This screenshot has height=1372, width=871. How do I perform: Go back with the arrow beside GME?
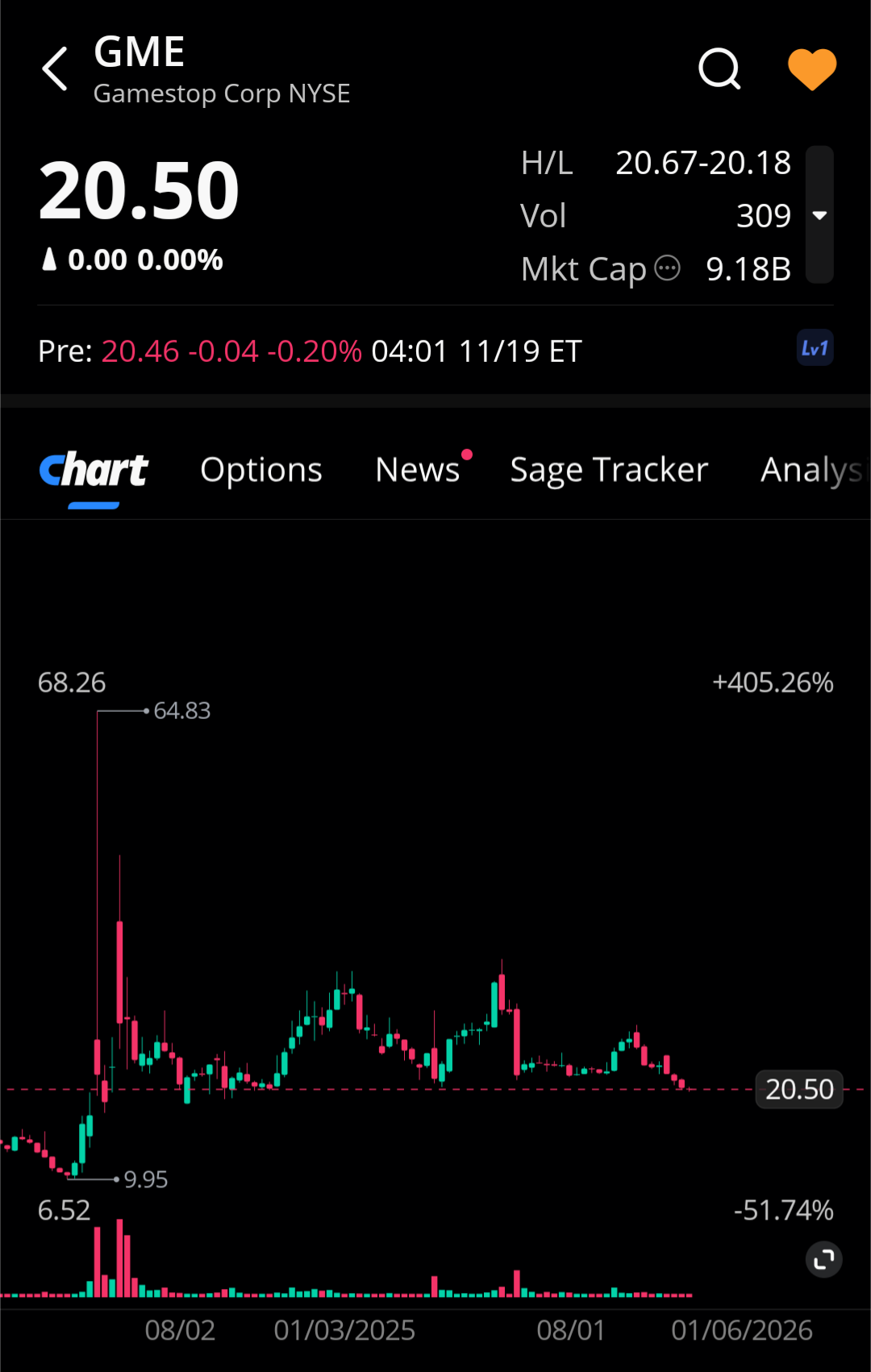pos(55,69)
